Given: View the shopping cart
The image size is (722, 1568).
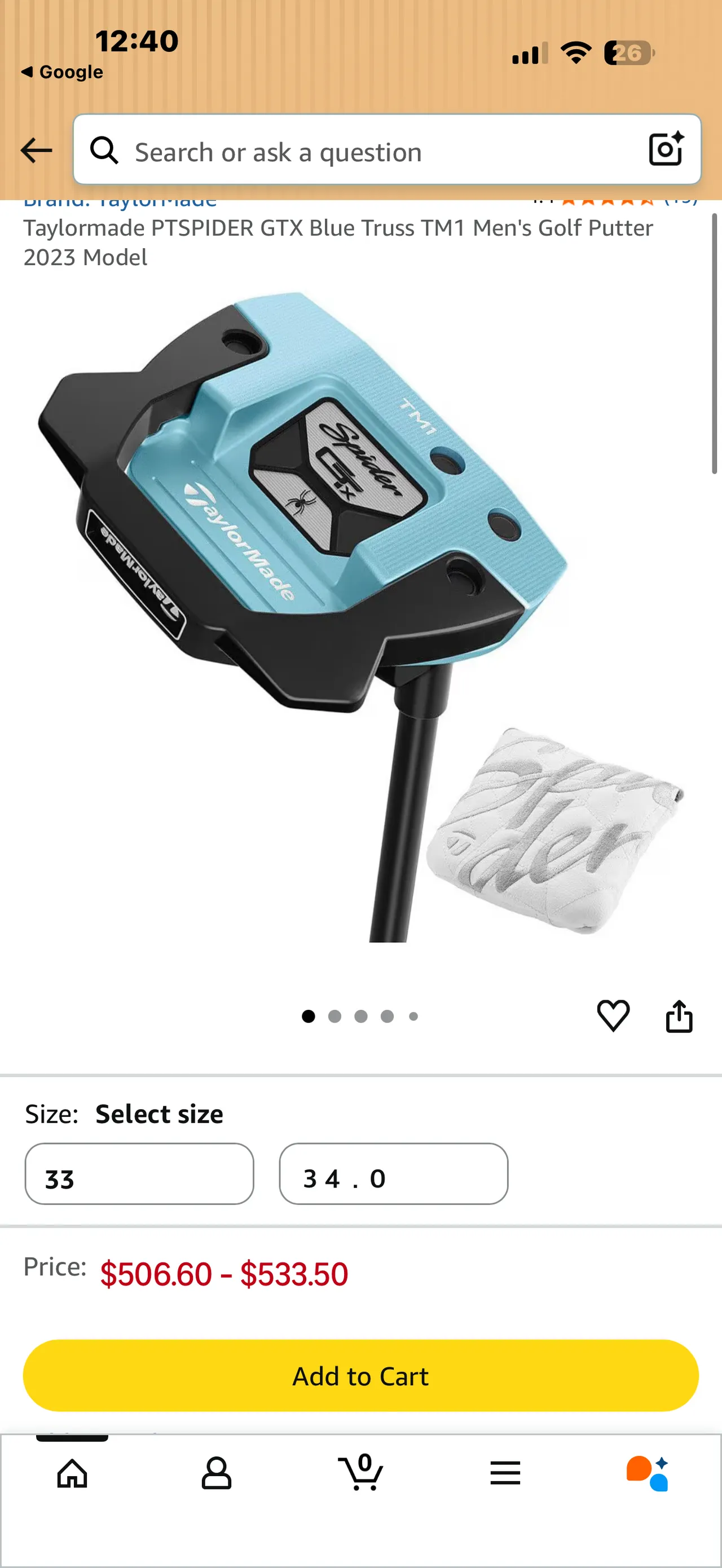Looking at the screenshot, I should click(x=361, y=1474).
